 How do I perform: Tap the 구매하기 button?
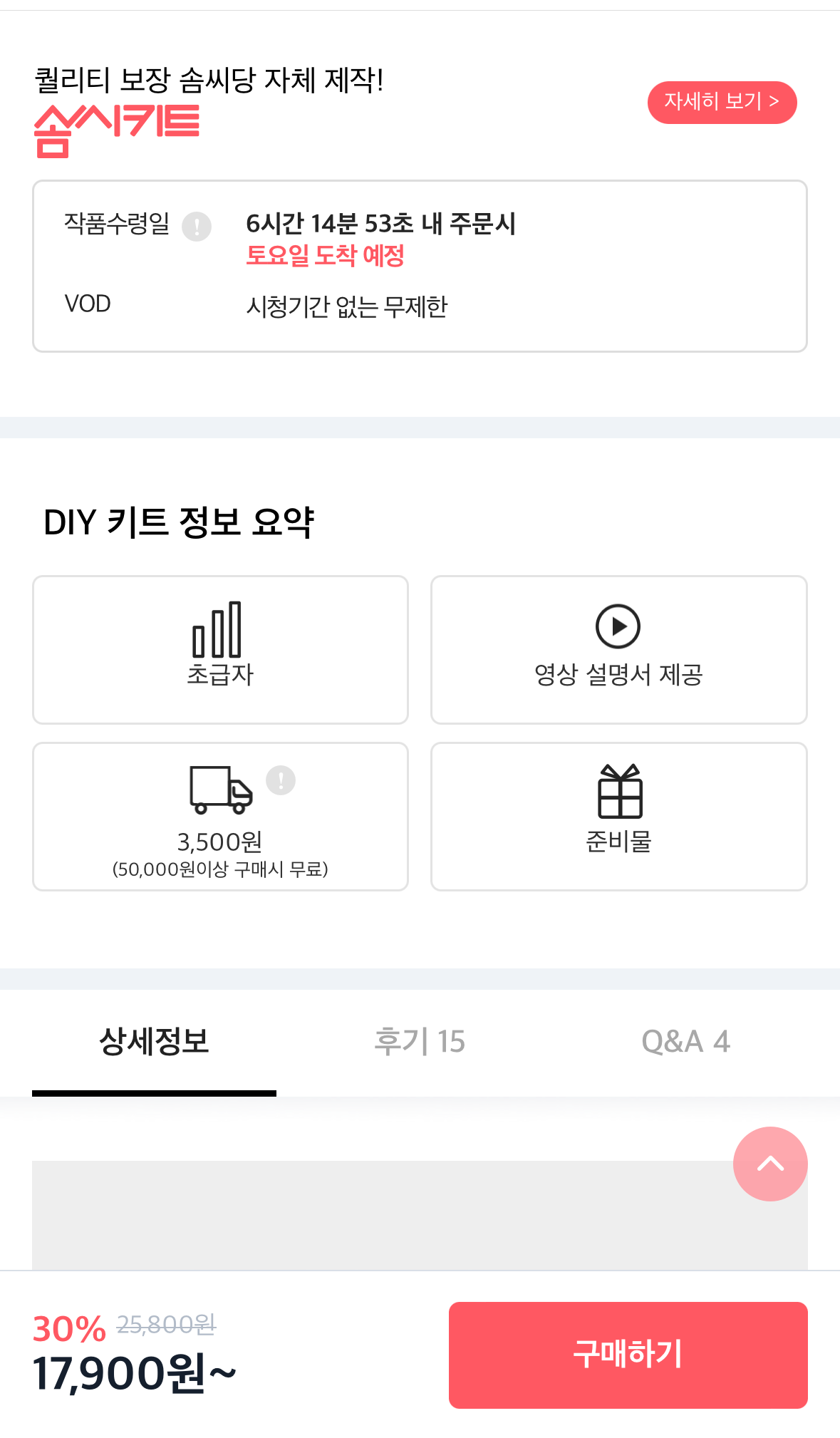pos(628,1355)
